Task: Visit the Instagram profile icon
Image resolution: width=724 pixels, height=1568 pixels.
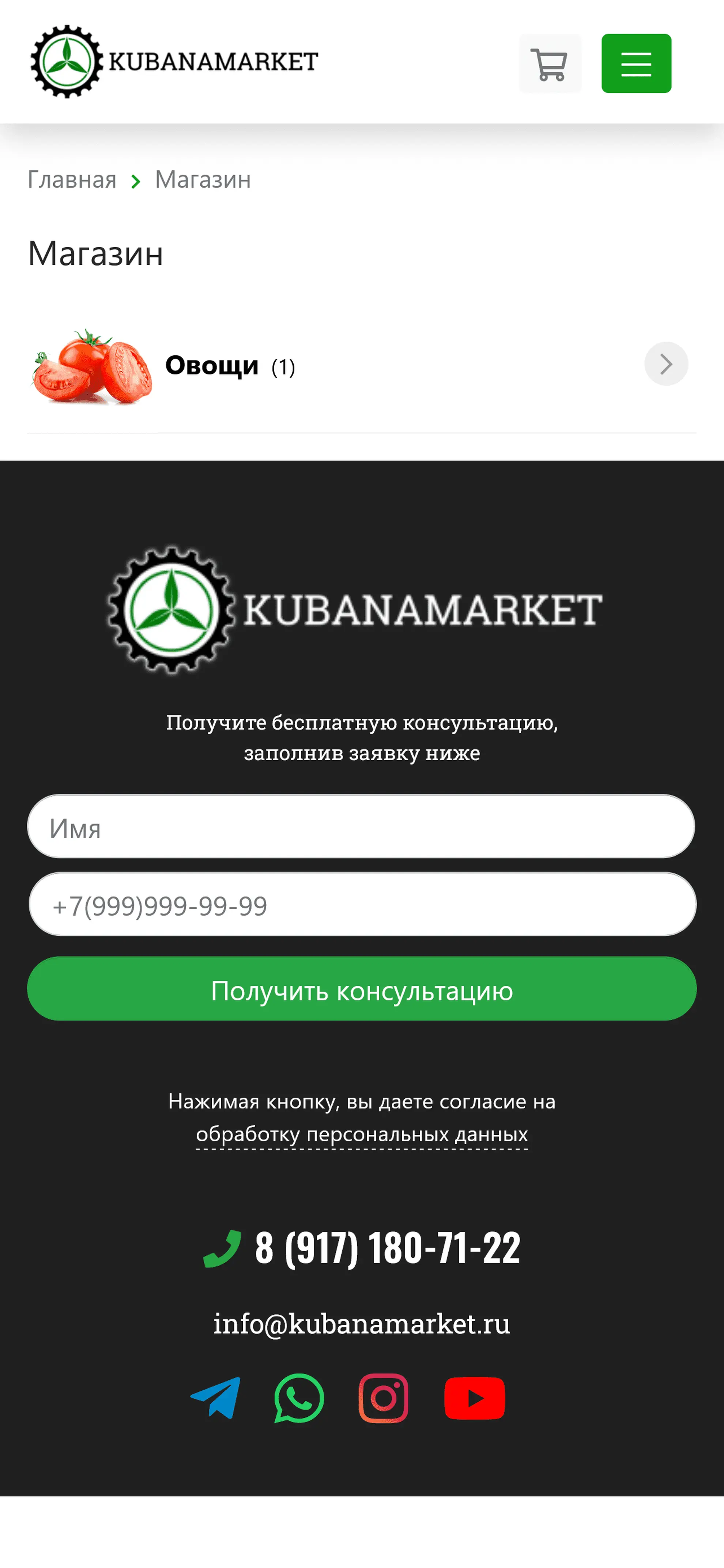Action: (x=383, y=1398)
